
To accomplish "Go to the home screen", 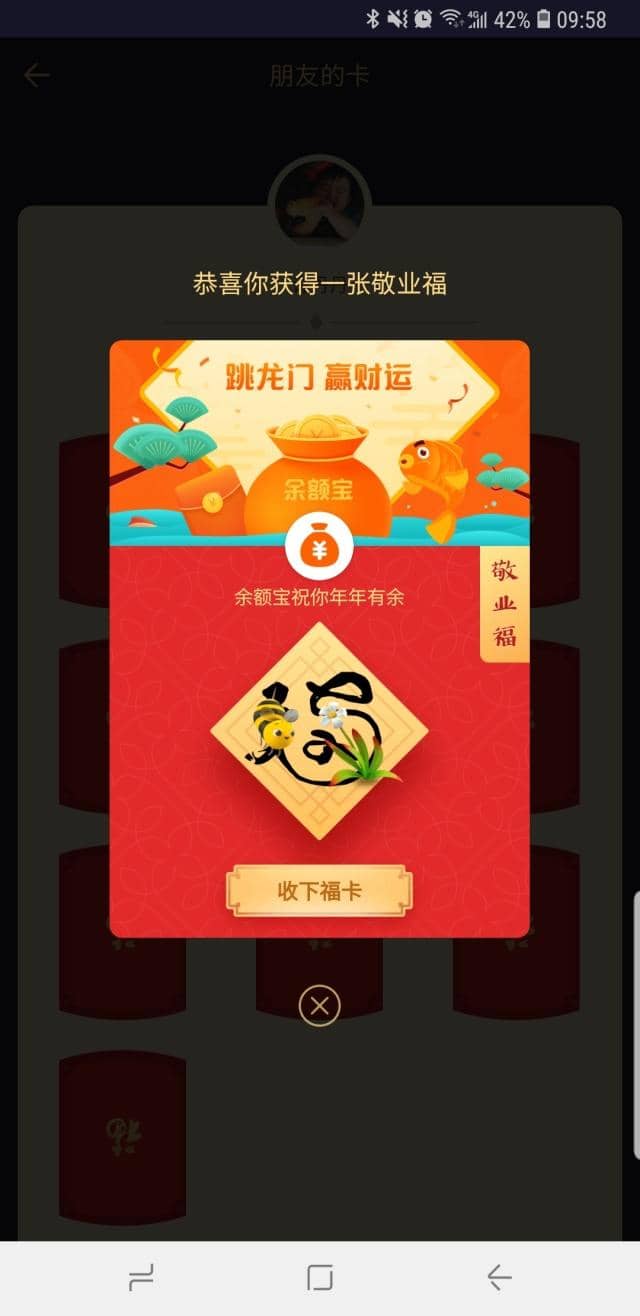I will point(319,1277).
